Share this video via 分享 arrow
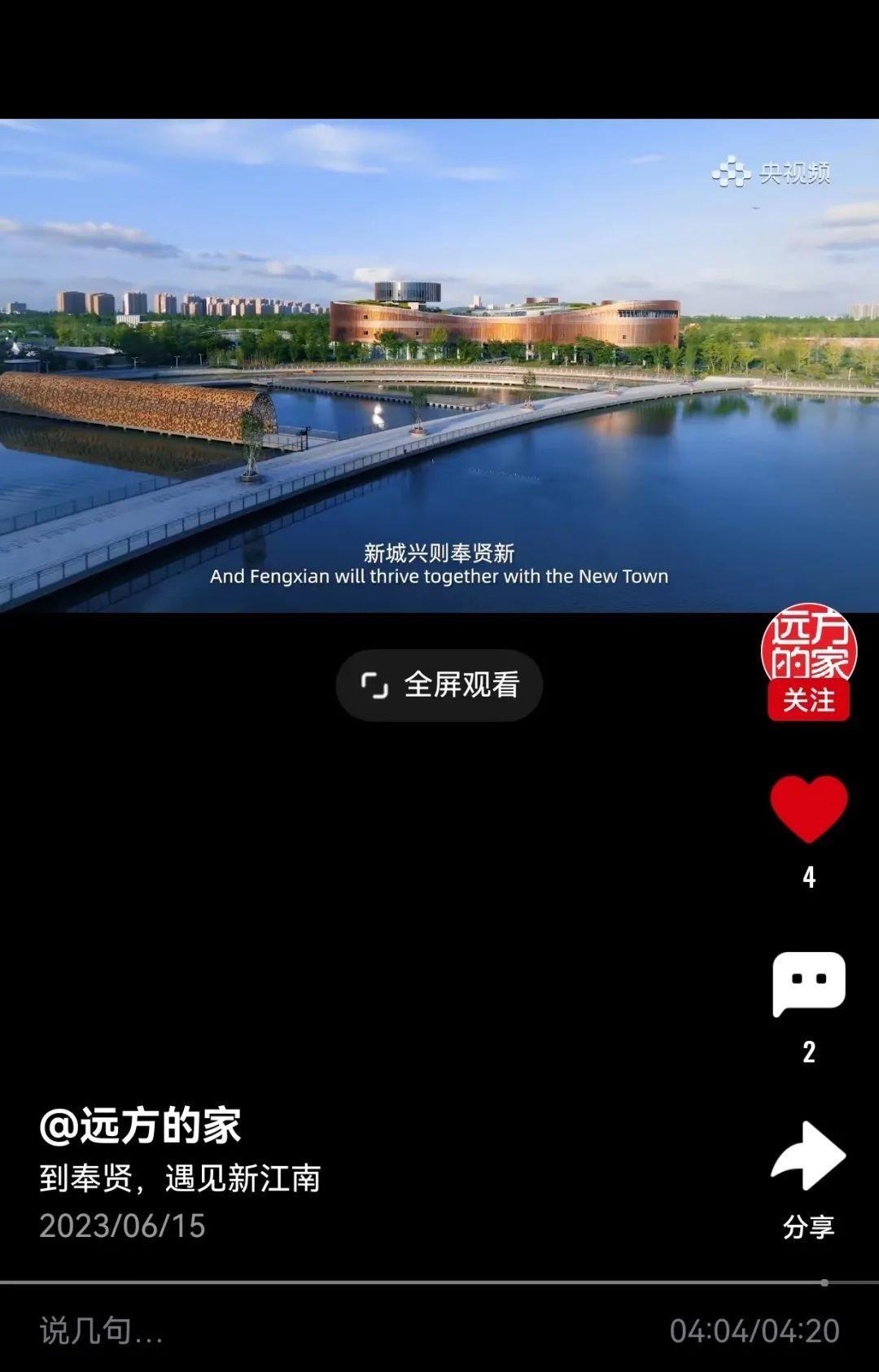This screenshot has width=879, height=1372. tap(808, 1156)
